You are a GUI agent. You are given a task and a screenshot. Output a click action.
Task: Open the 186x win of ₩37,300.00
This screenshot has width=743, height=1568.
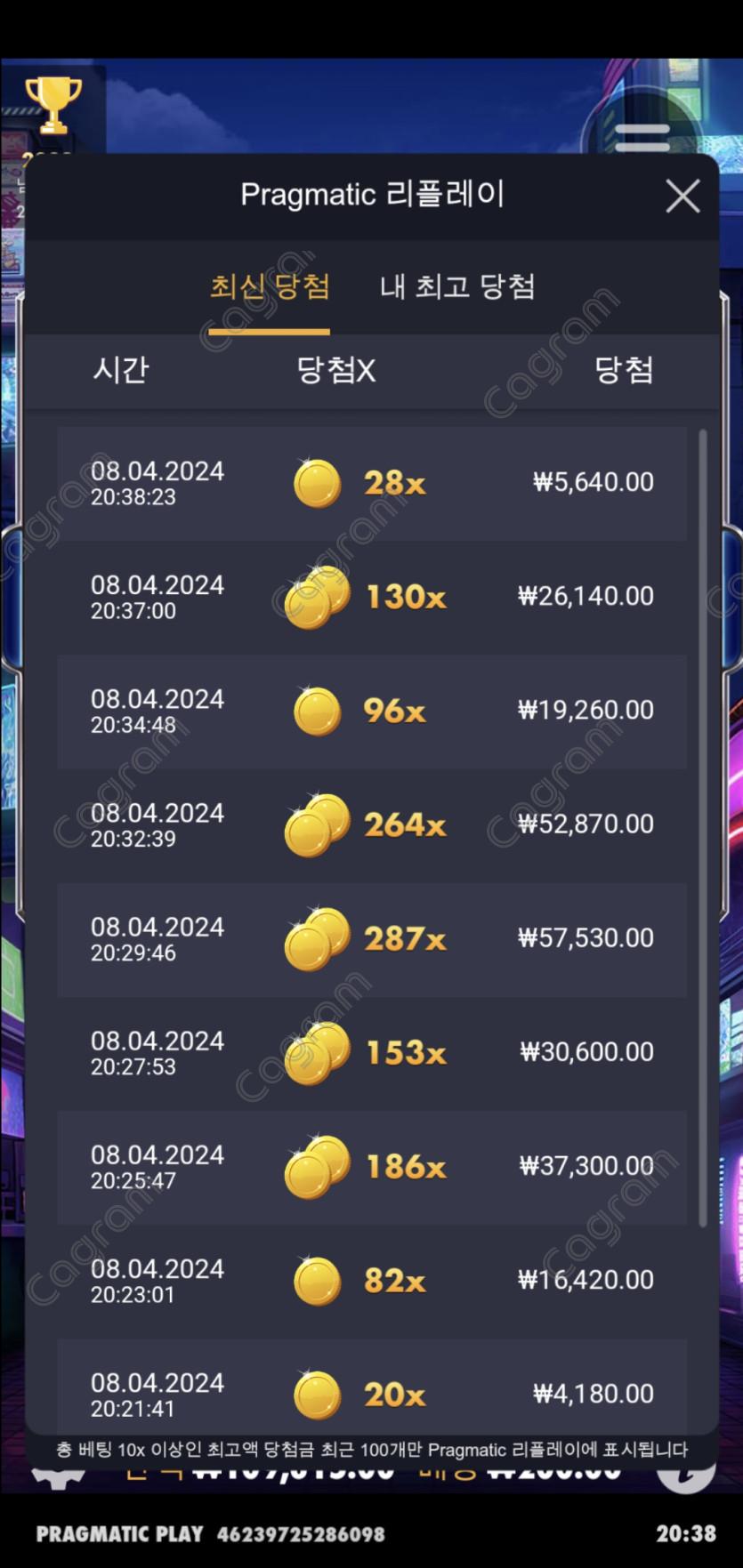click(x=372, y=1166)
